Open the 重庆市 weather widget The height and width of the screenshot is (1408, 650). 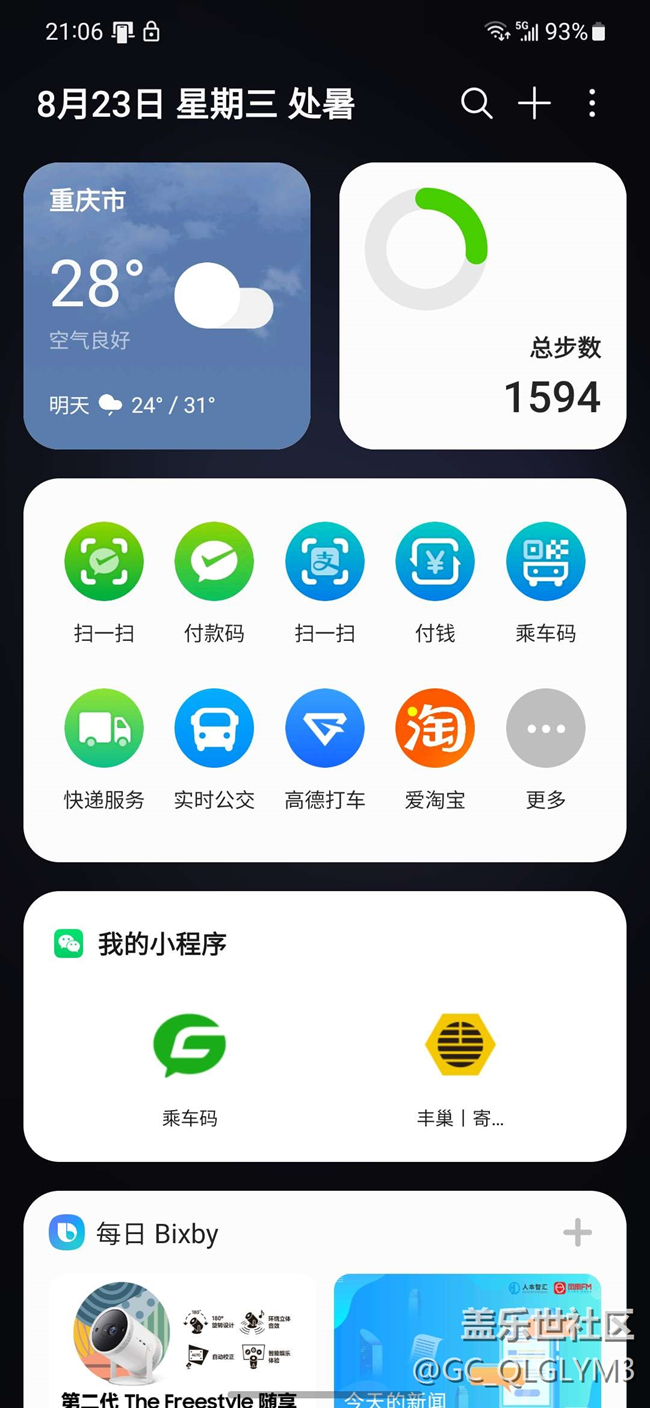pyautogui.click(x=167, y=305)
